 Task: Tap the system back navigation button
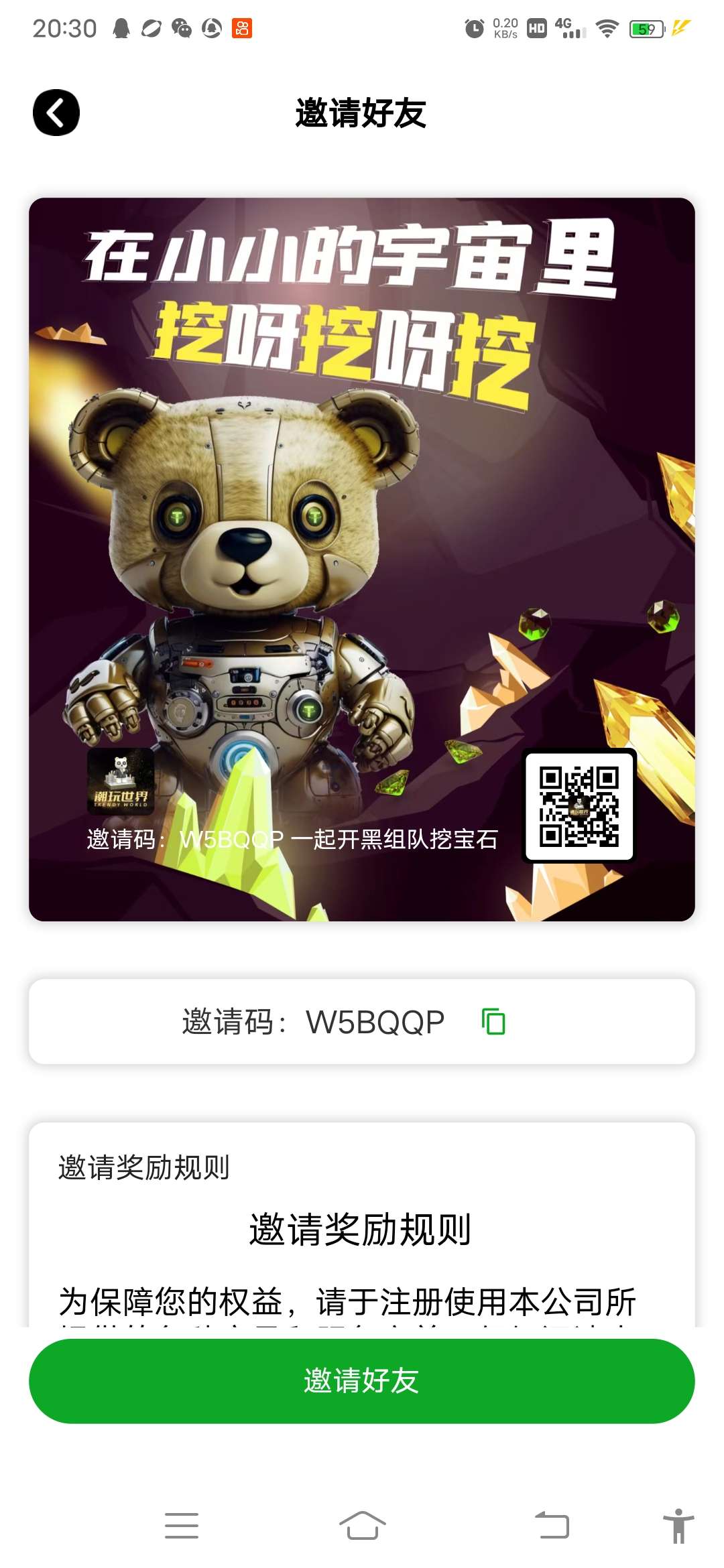(x=552, y=1526)
